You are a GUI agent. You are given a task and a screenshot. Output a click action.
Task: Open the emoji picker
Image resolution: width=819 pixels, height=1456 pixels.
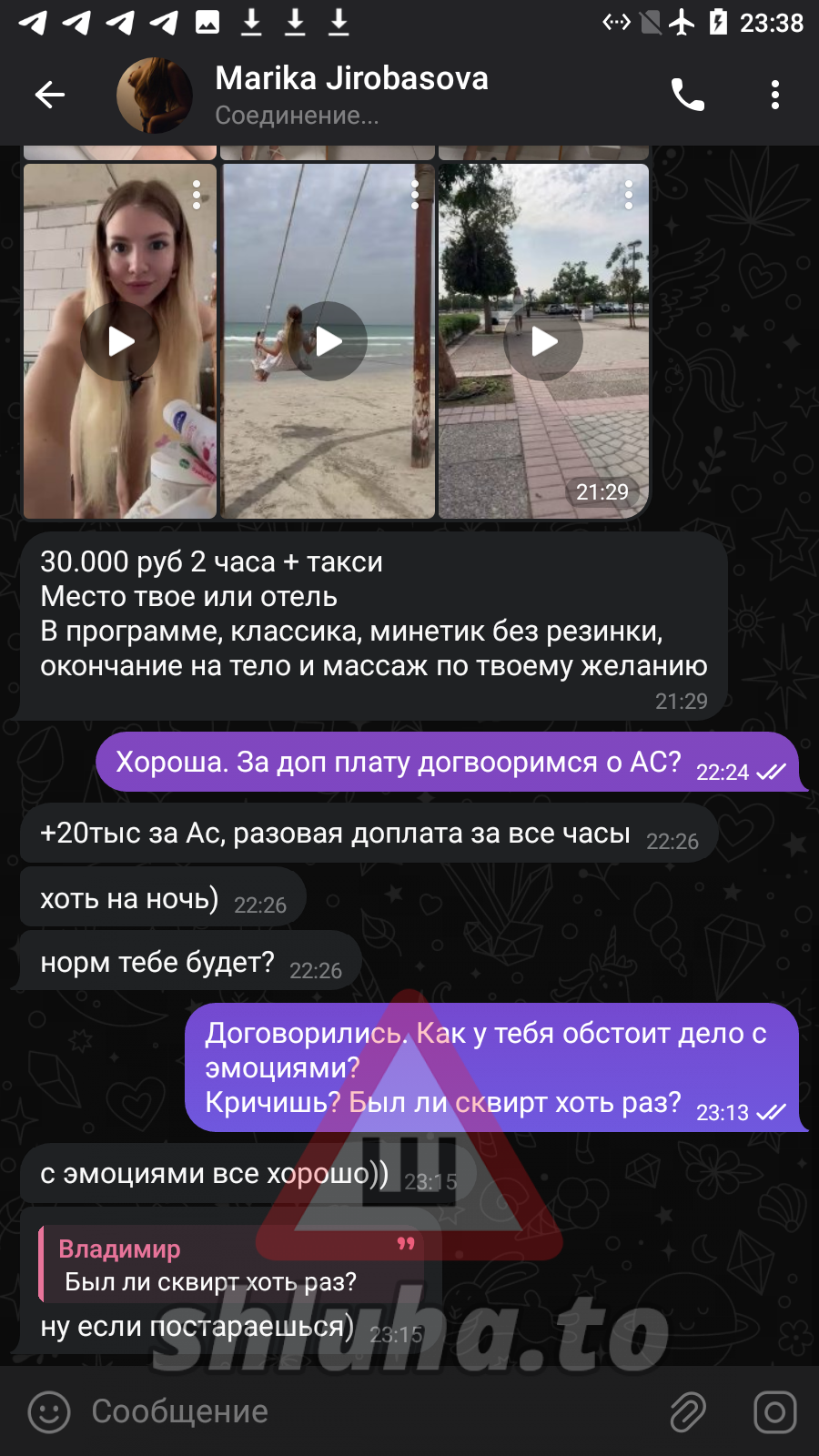pyautogui.click(x=49, y=1412)
